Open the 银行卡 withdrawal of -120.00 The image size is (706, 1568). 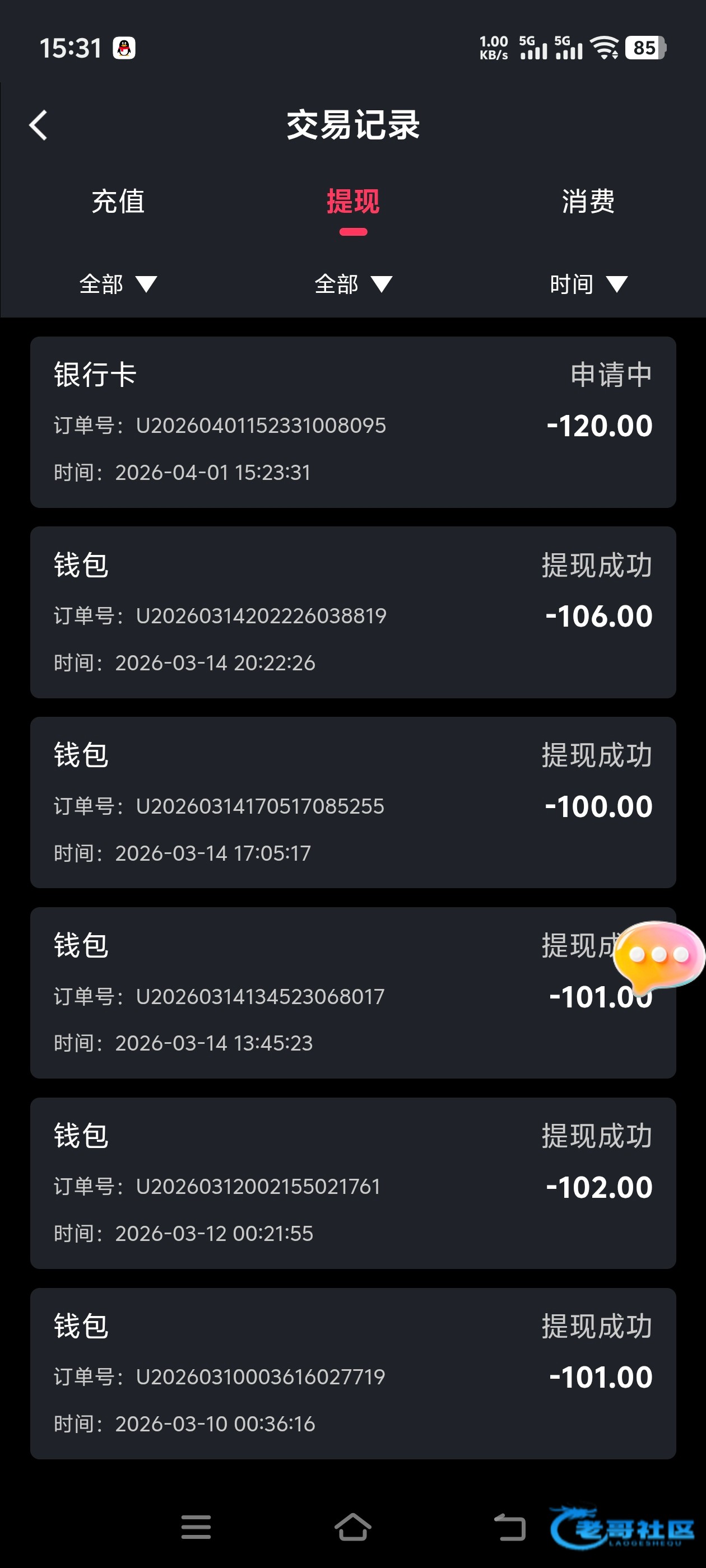point(352,422)
